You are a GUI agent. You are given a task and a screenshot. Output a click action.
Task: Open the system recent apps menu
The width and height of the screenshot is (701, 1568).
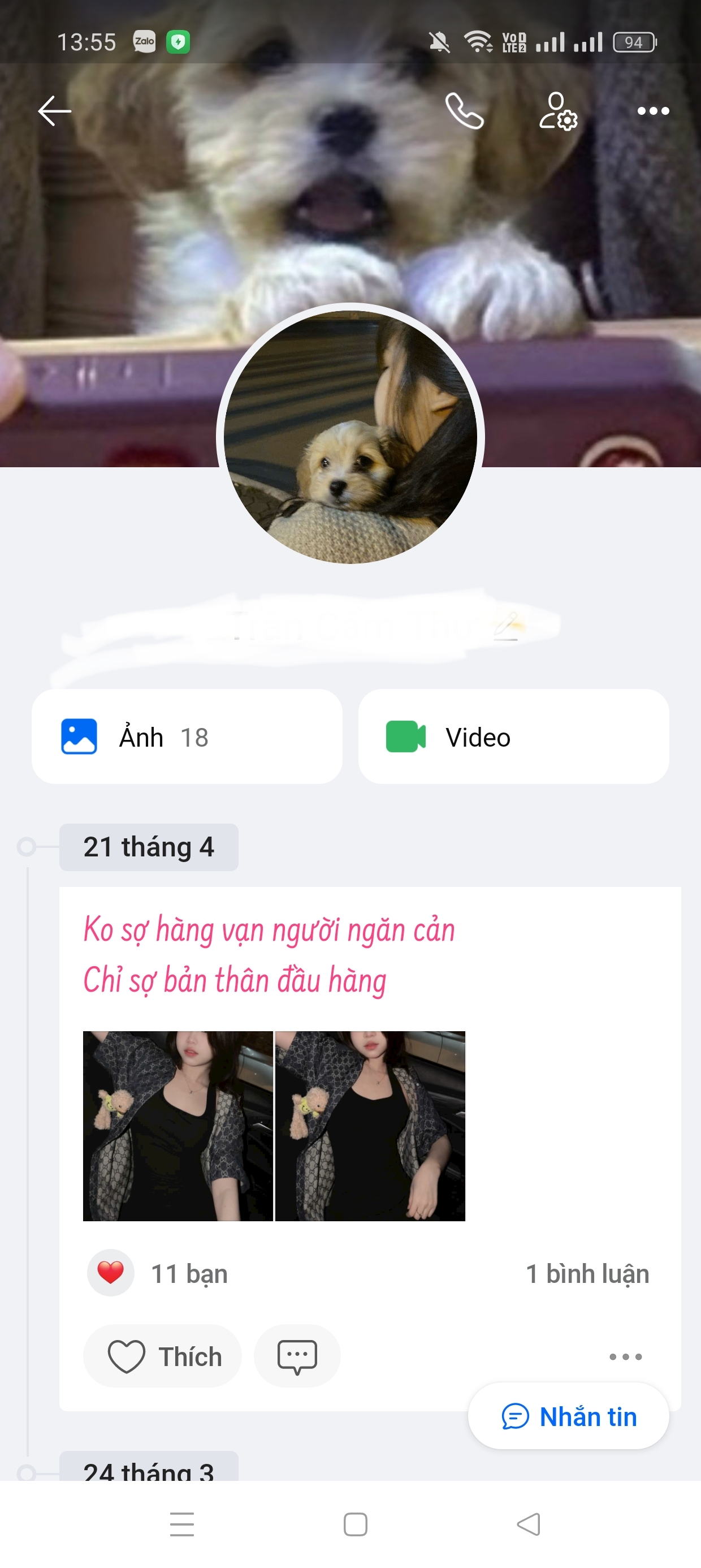[x=182, y=1524]
